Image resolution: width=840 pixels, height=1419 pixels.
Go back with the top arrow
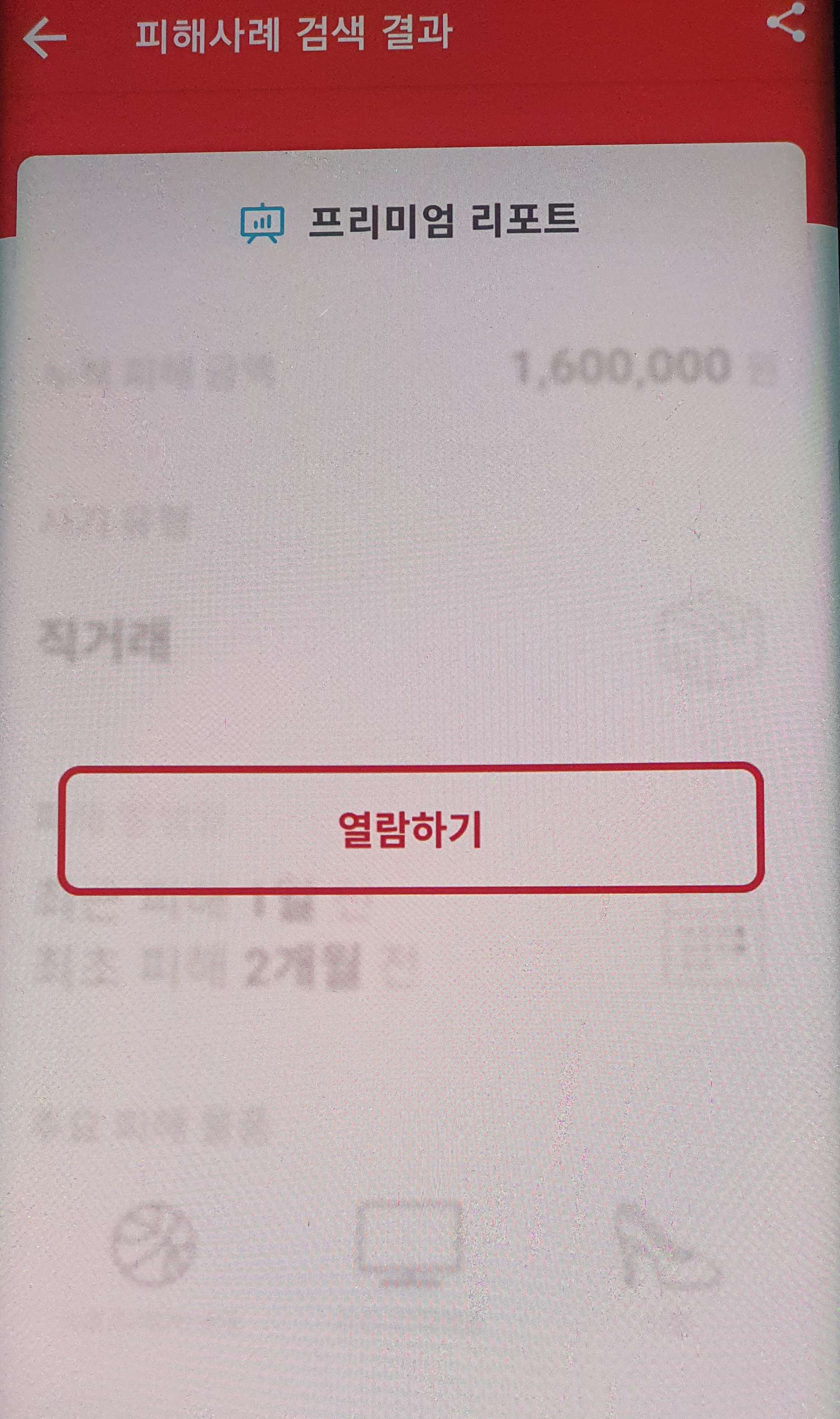pyautogui.click(x=45, y=38)
